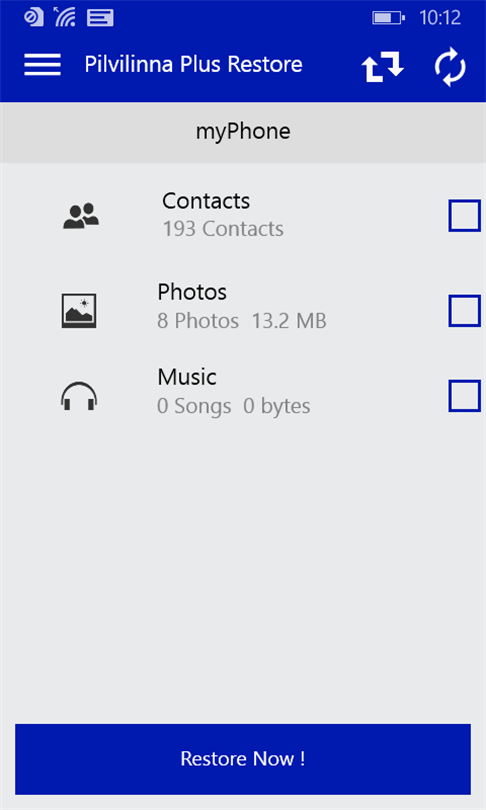Tap the switch arrows icon in header
The image size is (486, 810).
[x=382, y=67]
